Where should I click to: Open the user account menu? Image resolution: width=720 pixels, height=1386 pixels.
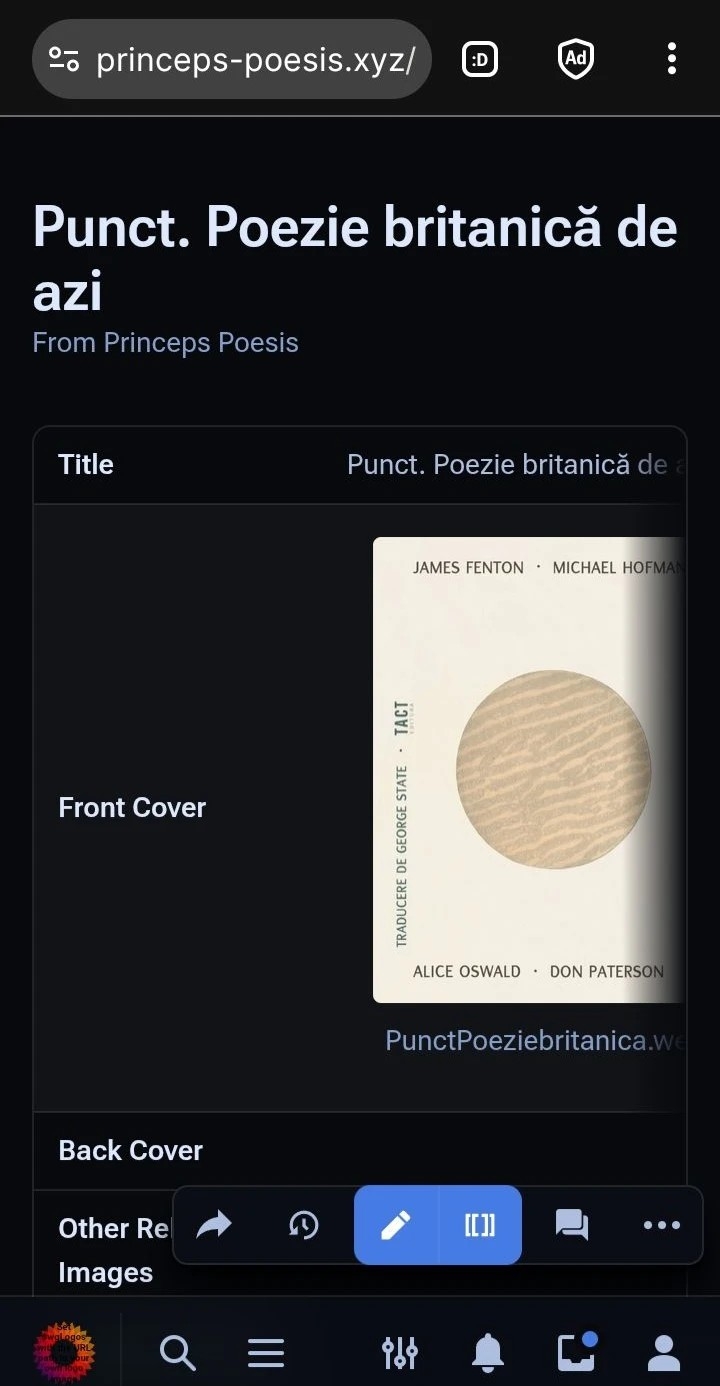(664, 1353)
